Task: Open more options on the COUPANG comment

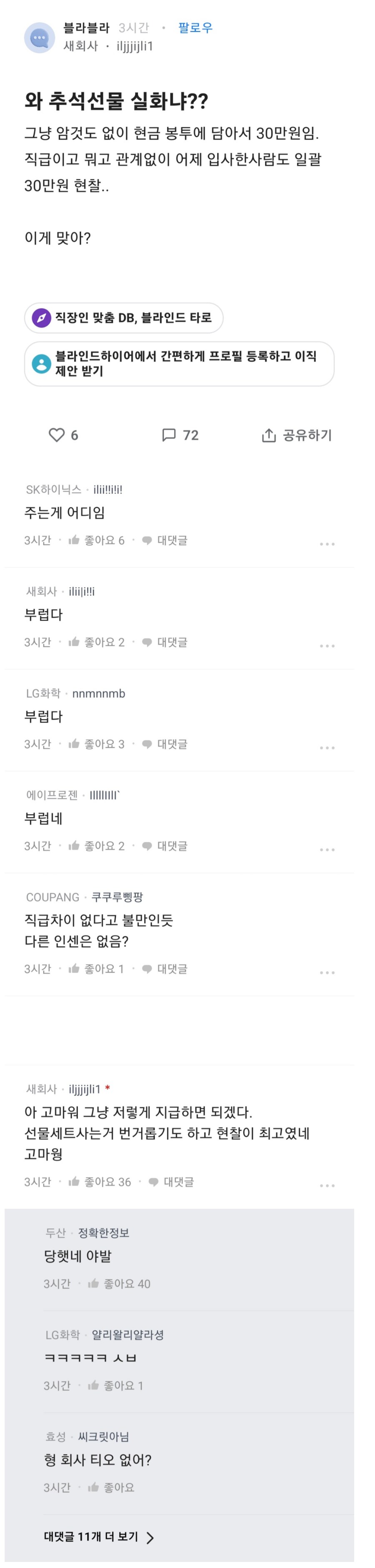Action: 327,972
